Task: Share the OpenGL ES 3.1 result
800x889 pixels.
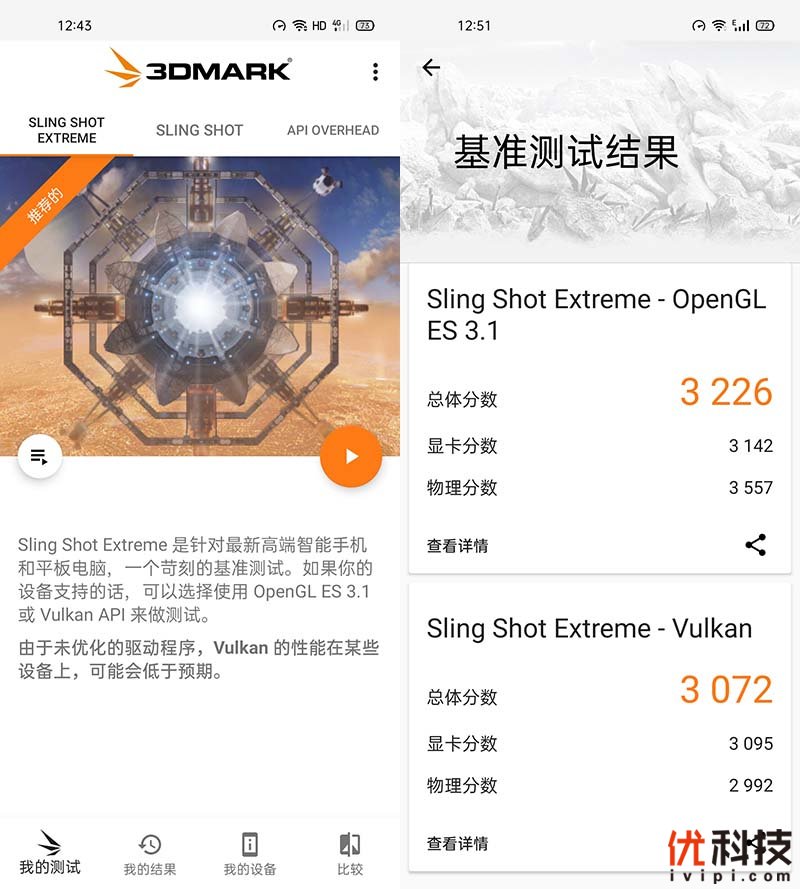Action: (x=756, y=545)
